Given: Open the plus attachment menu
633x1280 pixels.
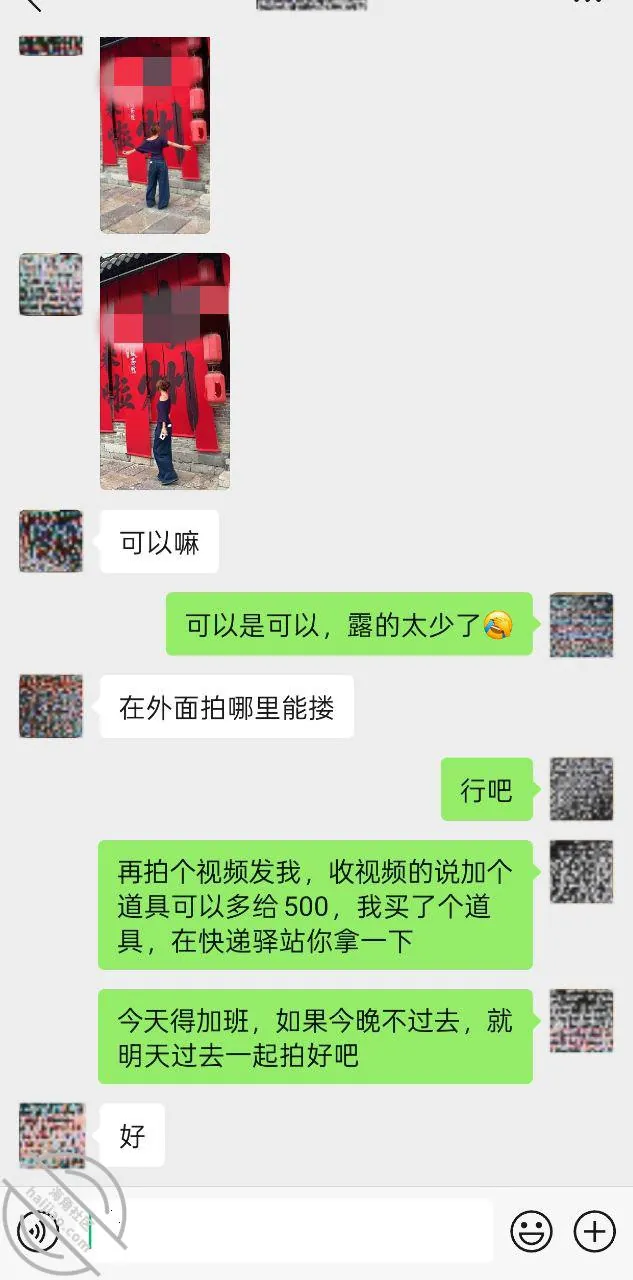Looking at the screenshot, I should 594,1230.
